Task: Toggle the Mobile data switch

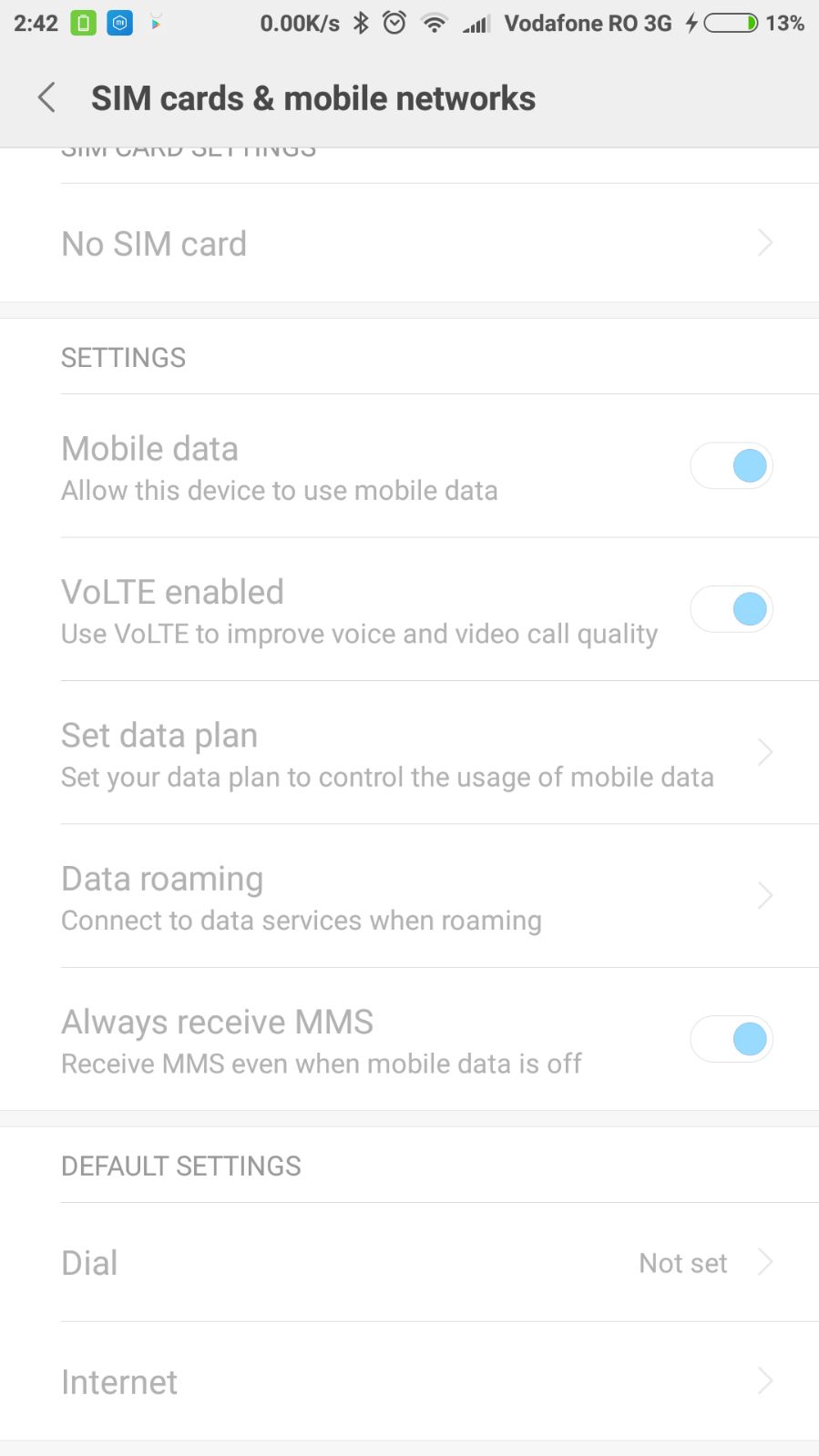Action: coord(732,466)
